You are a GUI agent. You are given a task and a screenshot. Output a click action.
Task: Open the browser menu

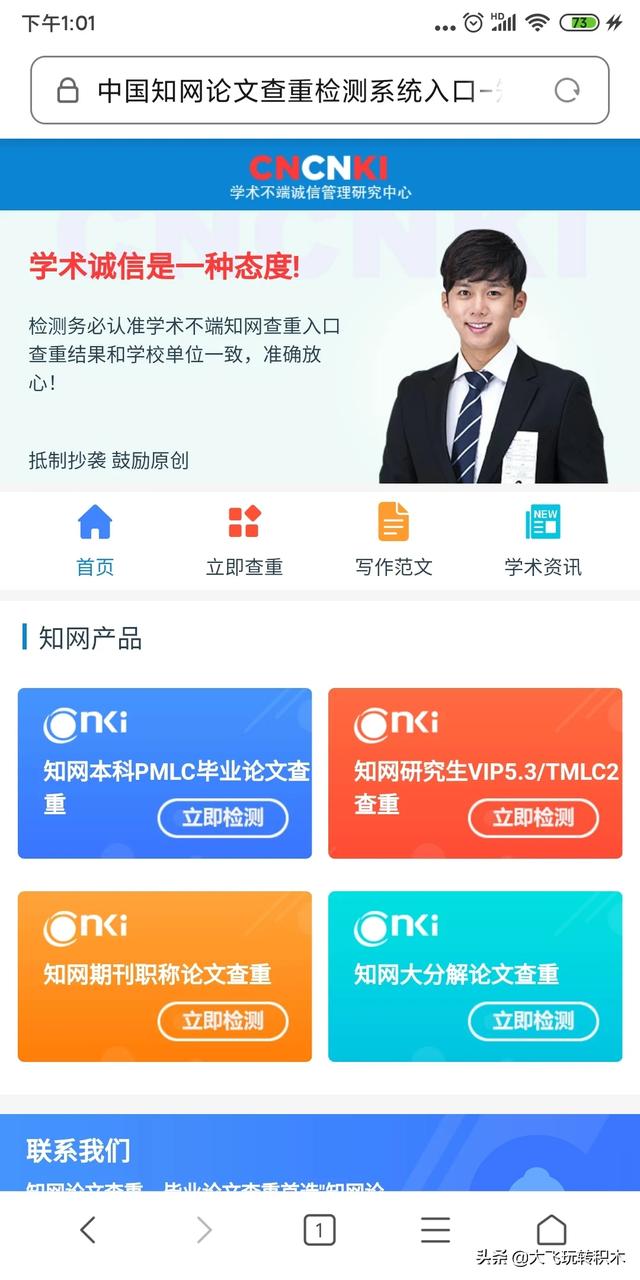(x=435, y=1230)
